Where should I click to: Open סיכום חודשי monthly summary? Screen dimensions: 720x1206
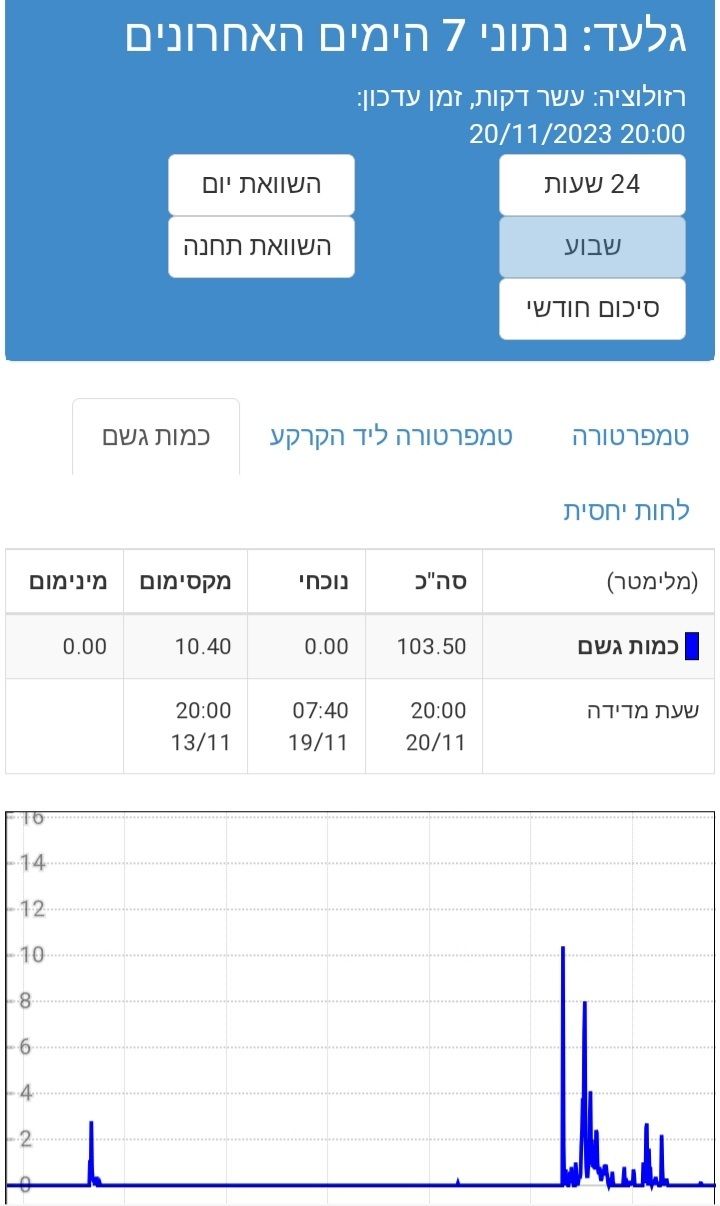click(x=592, y=309)
